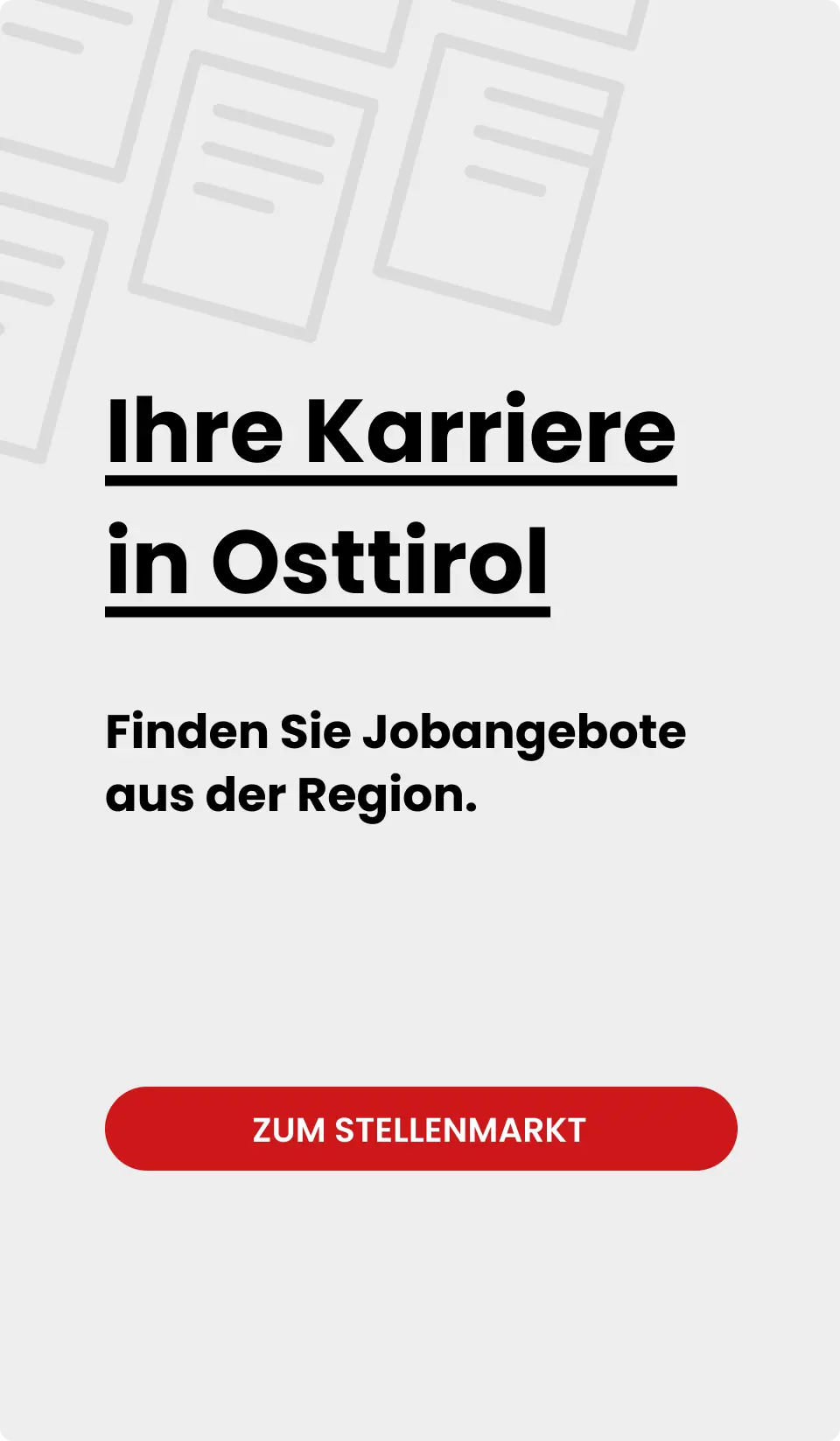This screenshot has width=840, height=1441.
Task: Click the gray background area below the subtitle
Action: coord(420,945)
